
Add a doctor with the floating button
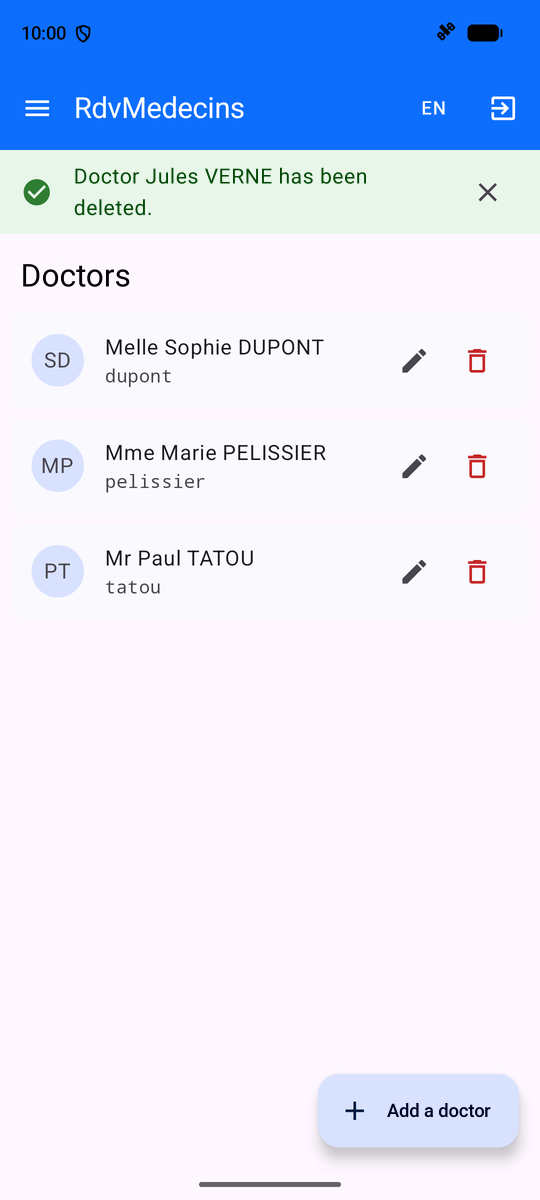pos(418,1111)
